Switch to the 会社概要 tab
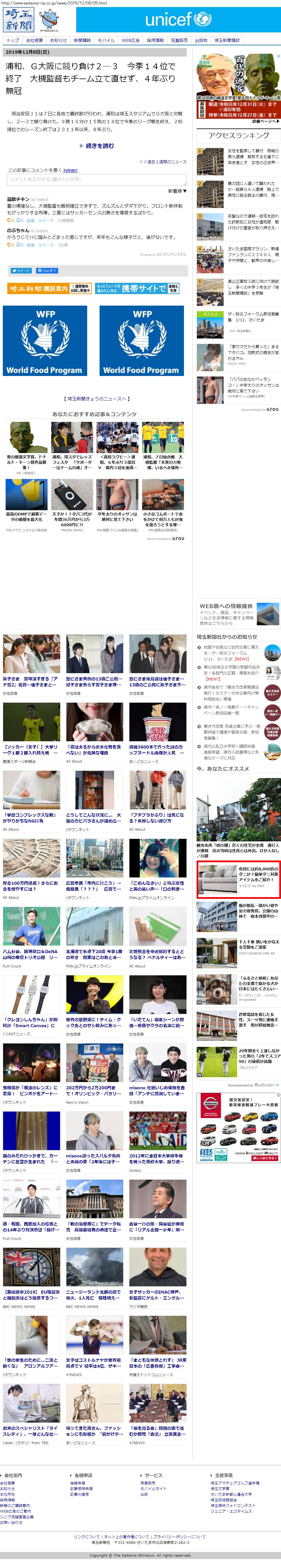Image resolution: width=281 pixels, height=1568 pixels. [34, 40]
